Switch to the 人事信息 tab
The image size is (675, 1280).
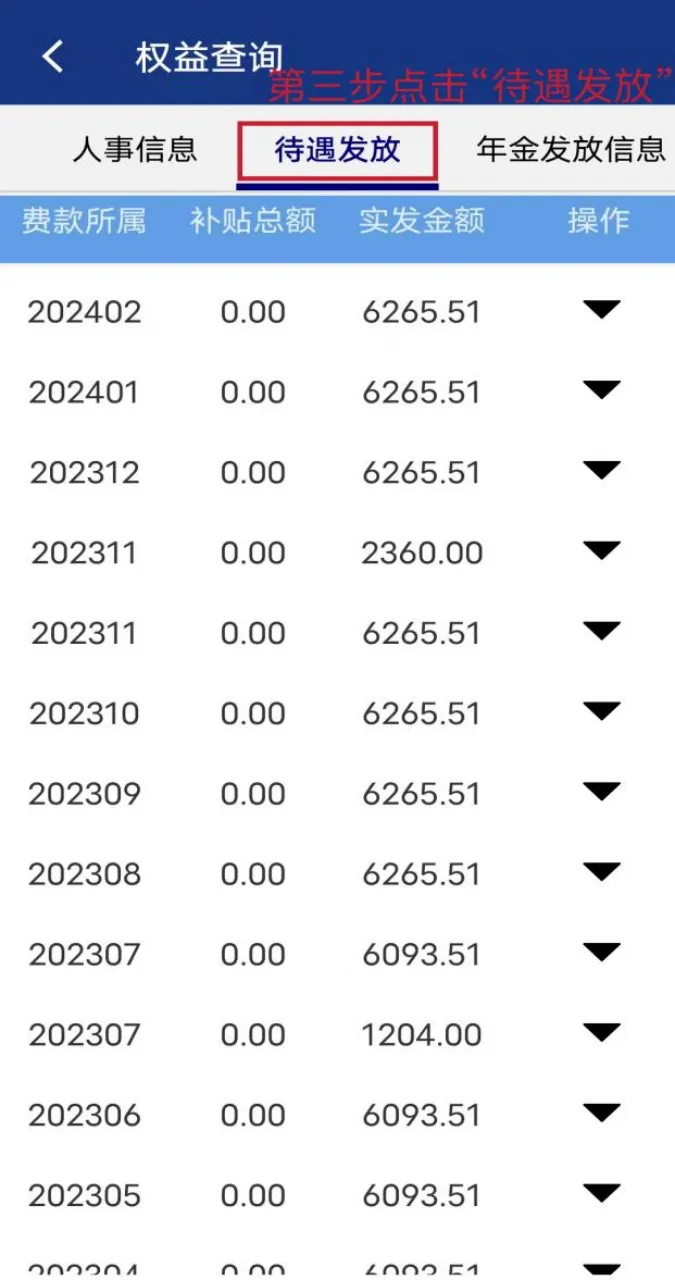[135, 150]
